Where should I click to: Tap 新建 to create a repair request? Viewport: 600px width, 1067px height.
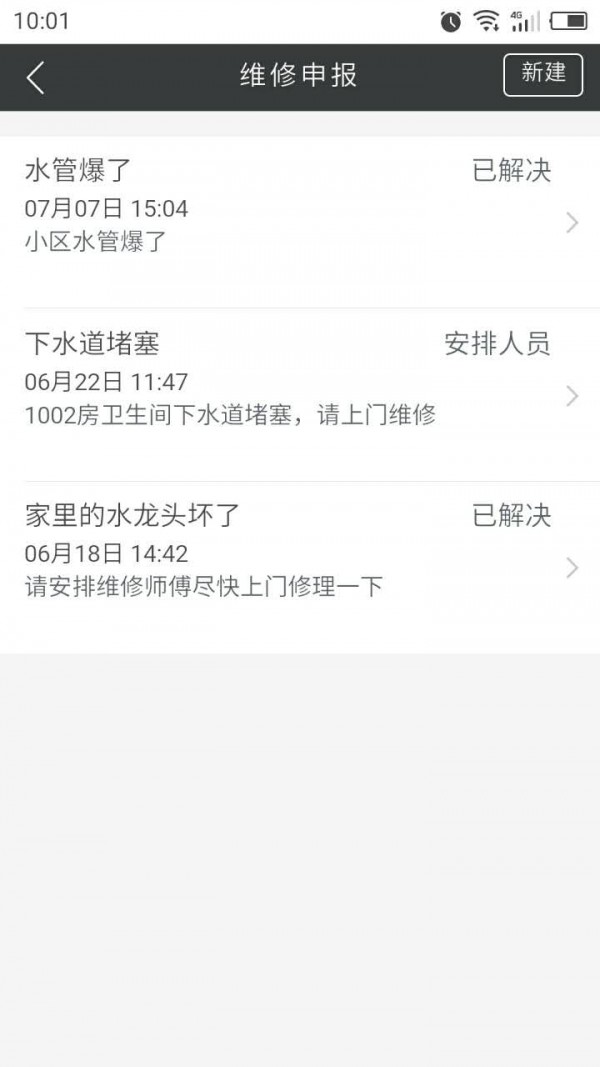543,74
